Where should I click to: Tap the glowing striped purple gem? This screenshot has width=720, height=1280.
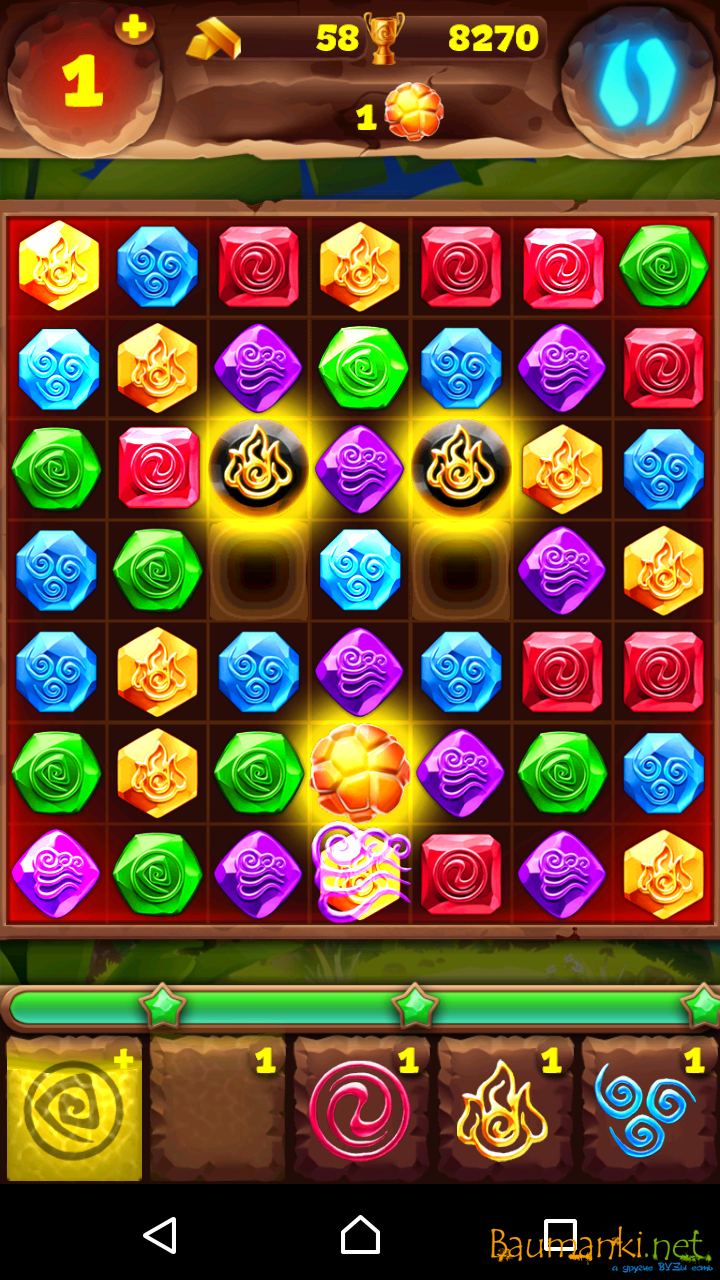coord(360,872)
